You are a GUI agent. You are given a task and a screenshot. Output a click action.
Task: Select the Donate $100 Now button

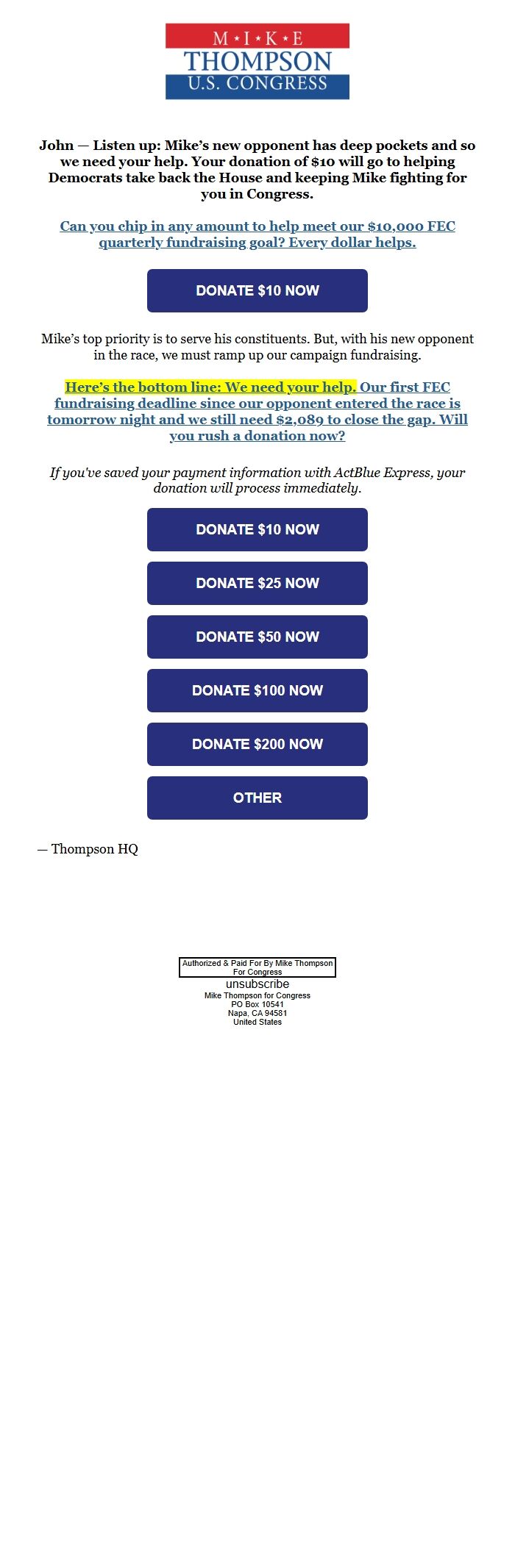pos(257,690)
